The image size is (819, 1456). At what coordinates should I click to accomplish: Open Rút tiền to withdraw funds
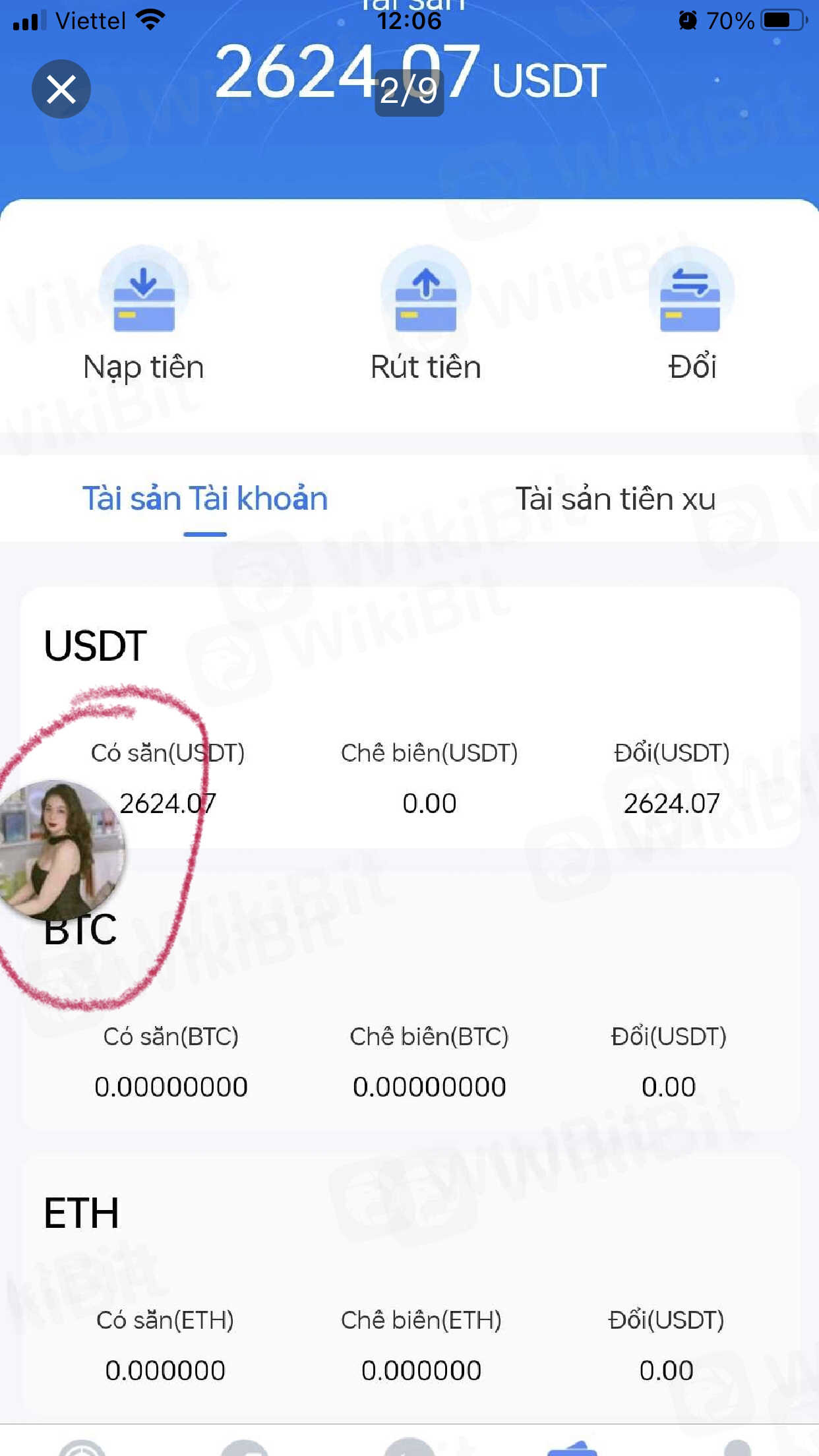click(x=426, y=314)
